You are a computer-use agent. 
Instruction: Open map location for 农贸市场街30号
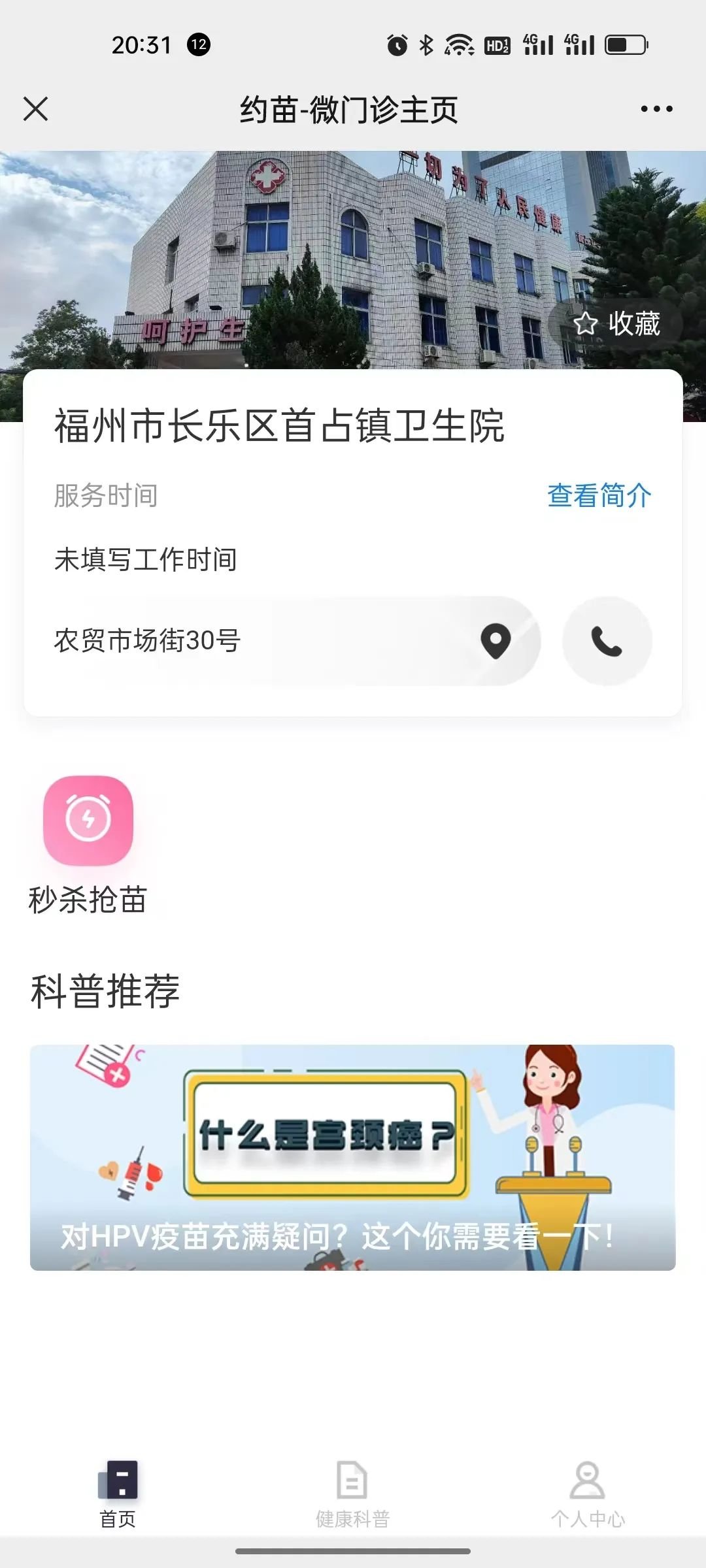click(x=496, y=641)
